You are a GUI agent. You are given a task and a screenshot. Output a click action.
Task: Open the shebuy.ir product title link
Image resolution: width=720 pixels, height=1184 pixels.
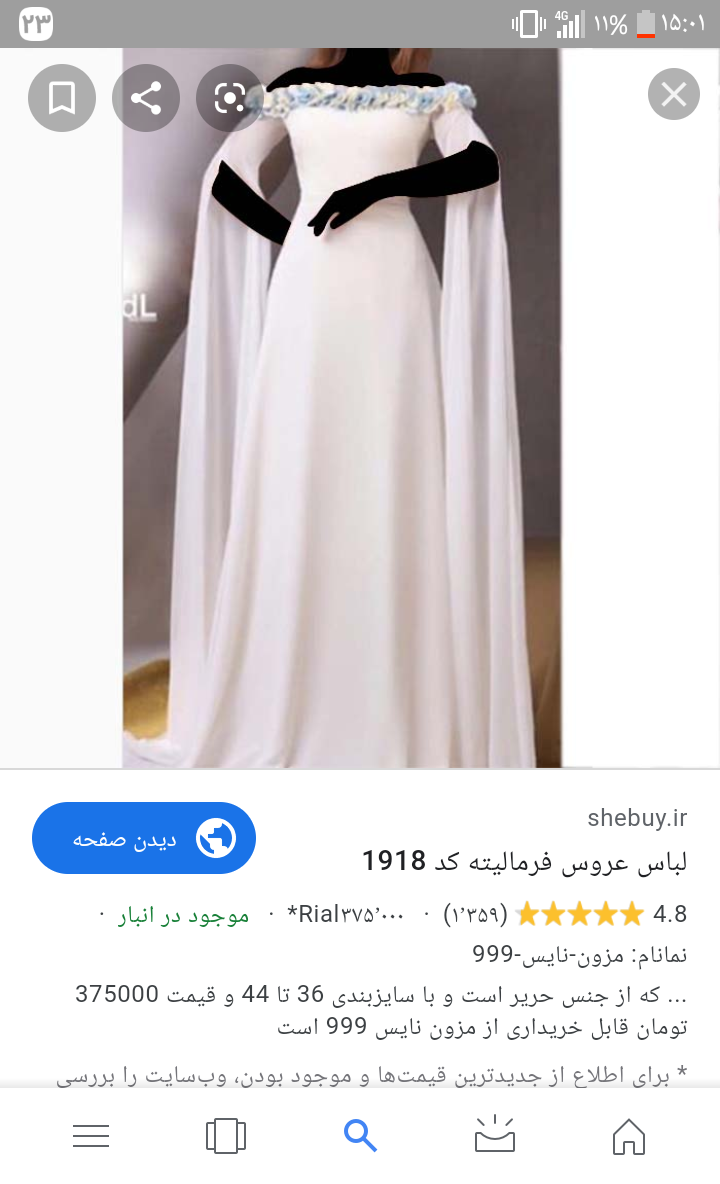525,861
